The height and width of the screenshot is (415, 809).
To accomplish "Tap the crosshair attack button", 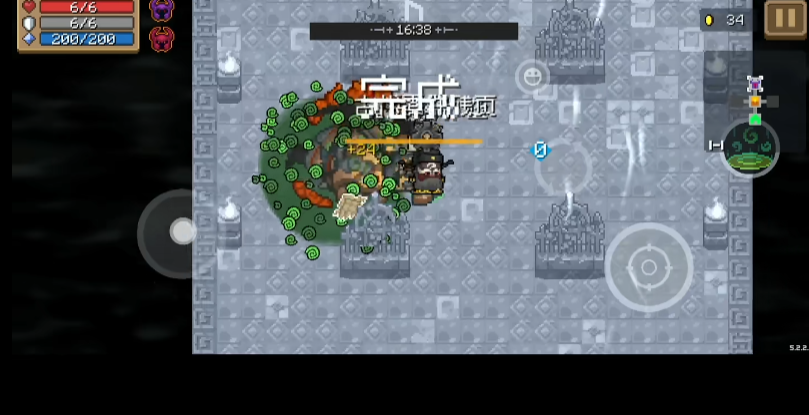I will [648, 267].
